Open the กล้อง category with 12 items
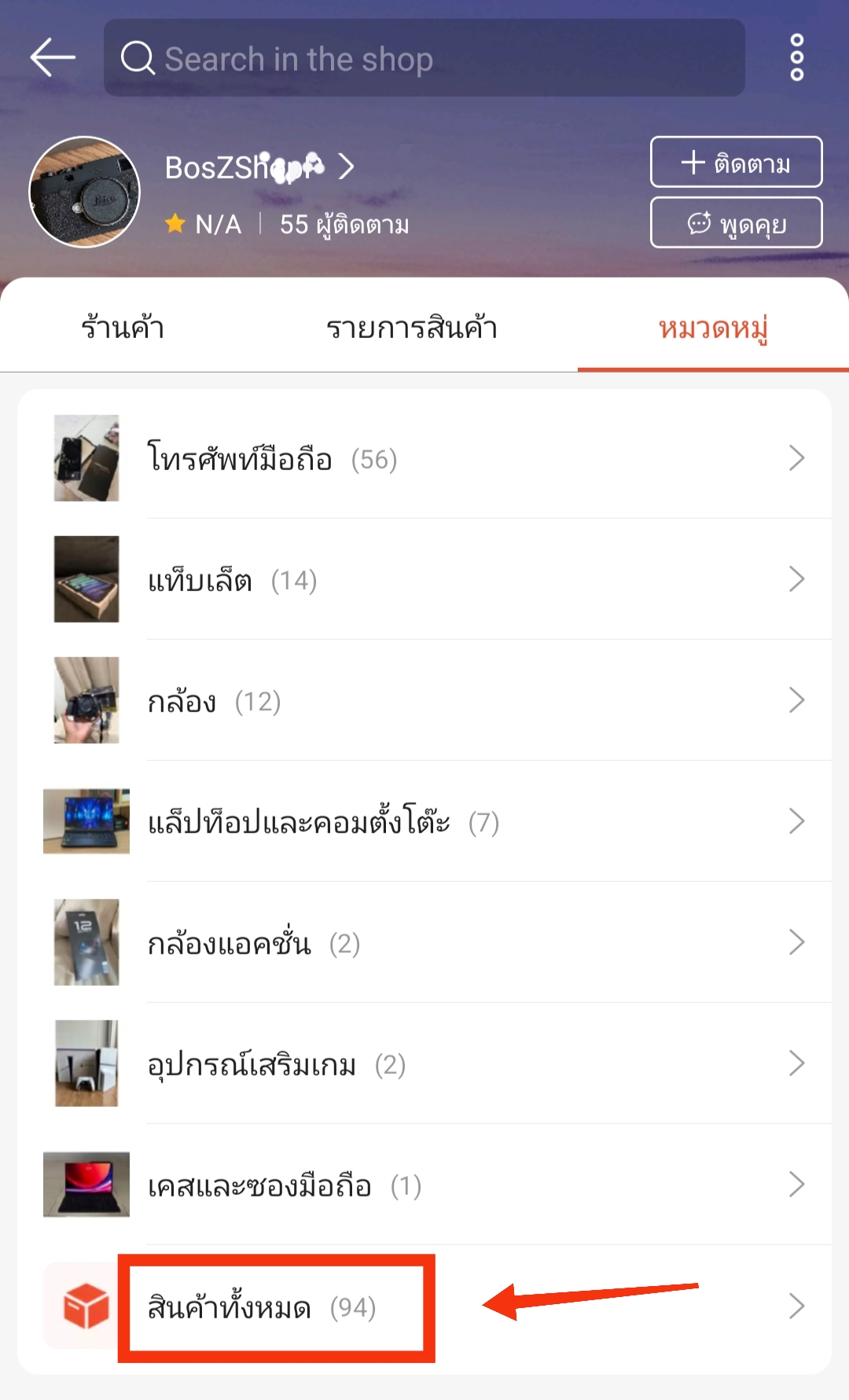The width and height of the screenshot is (849, 1400). point(424,700)
